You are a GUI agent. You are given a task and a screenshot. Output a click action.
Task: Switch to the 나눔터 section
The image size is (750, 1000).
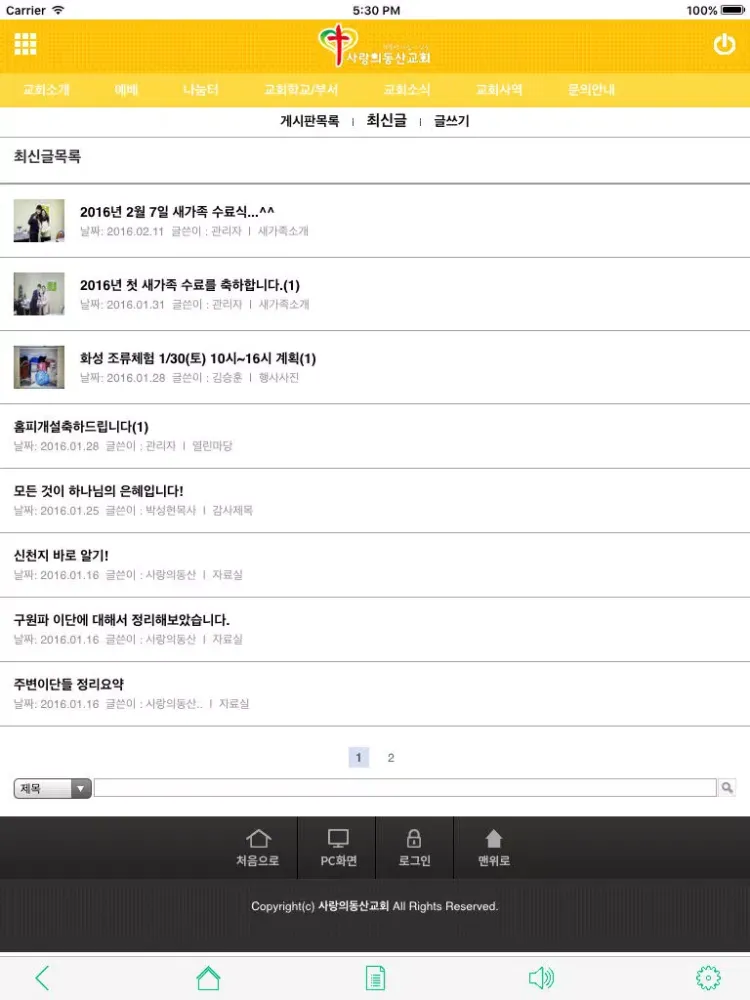click(200, 90)
